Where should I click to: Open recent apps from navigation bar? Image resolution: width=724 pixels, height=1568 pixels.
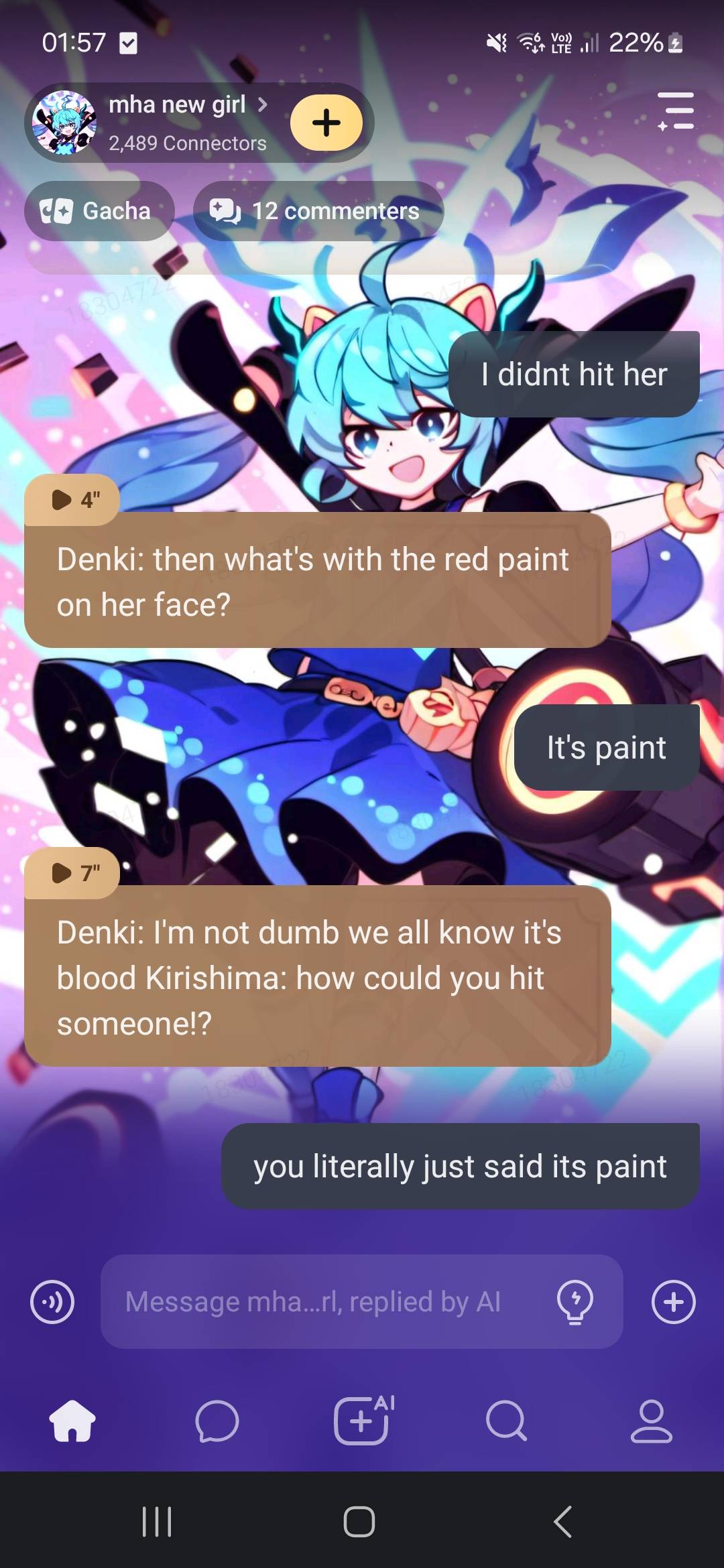click(x=158, y=1522)
